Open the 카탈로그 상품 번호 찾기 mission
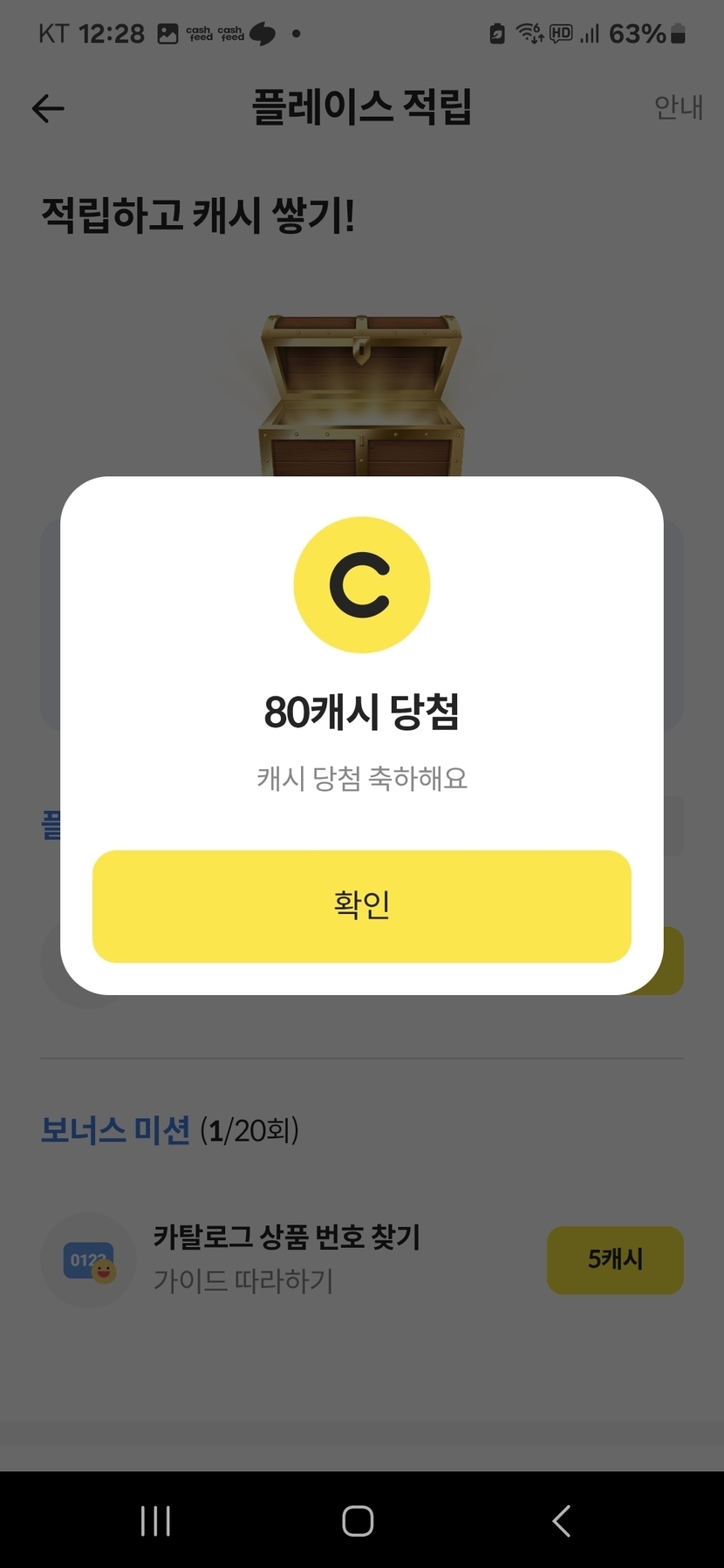Image resolution: width=724 pixels, height=1568 pixels. pos(287,1237)
